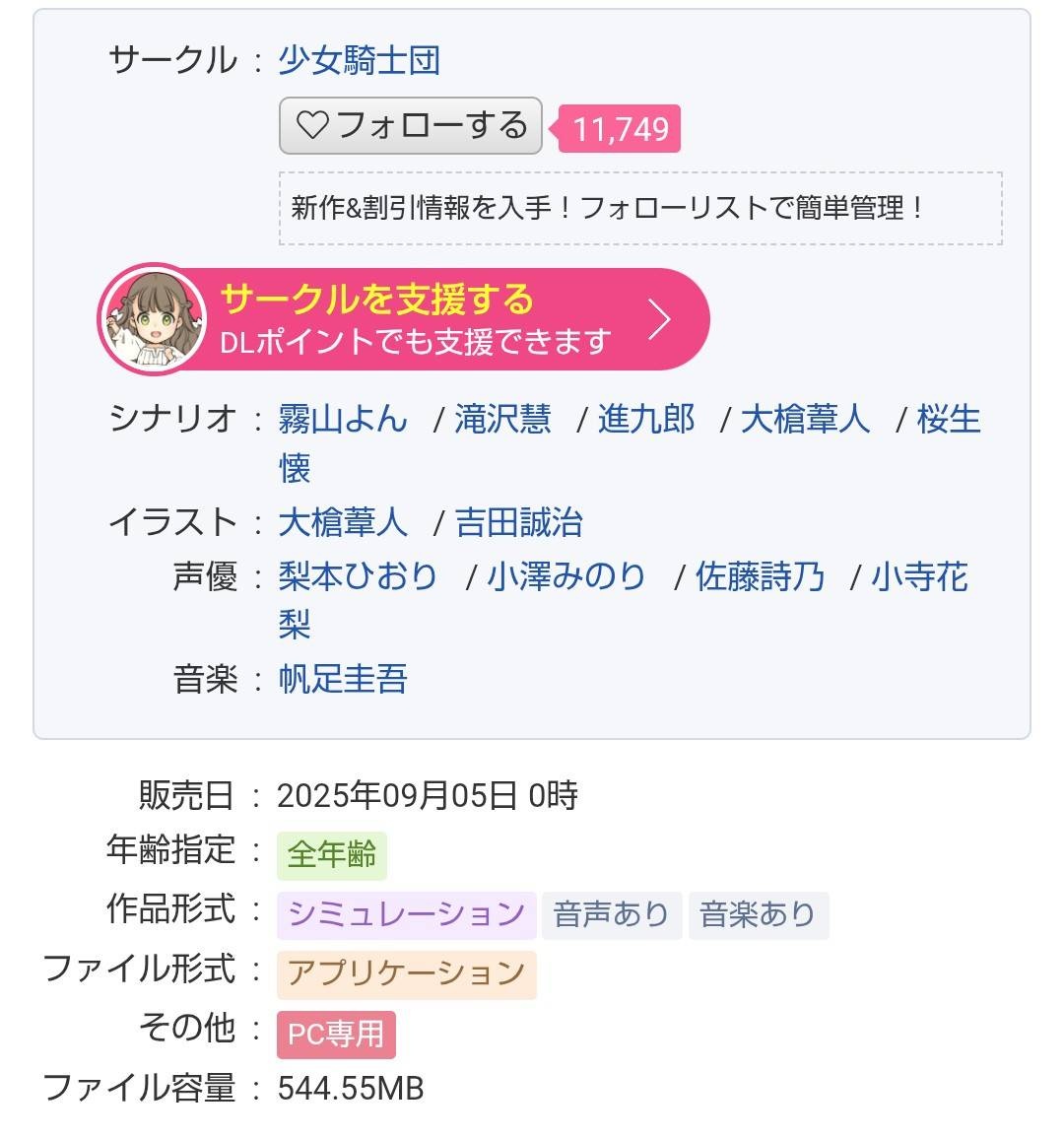Open voice actor 小澤みのり's link
1064x1138 pixels.
pos(566,576)
